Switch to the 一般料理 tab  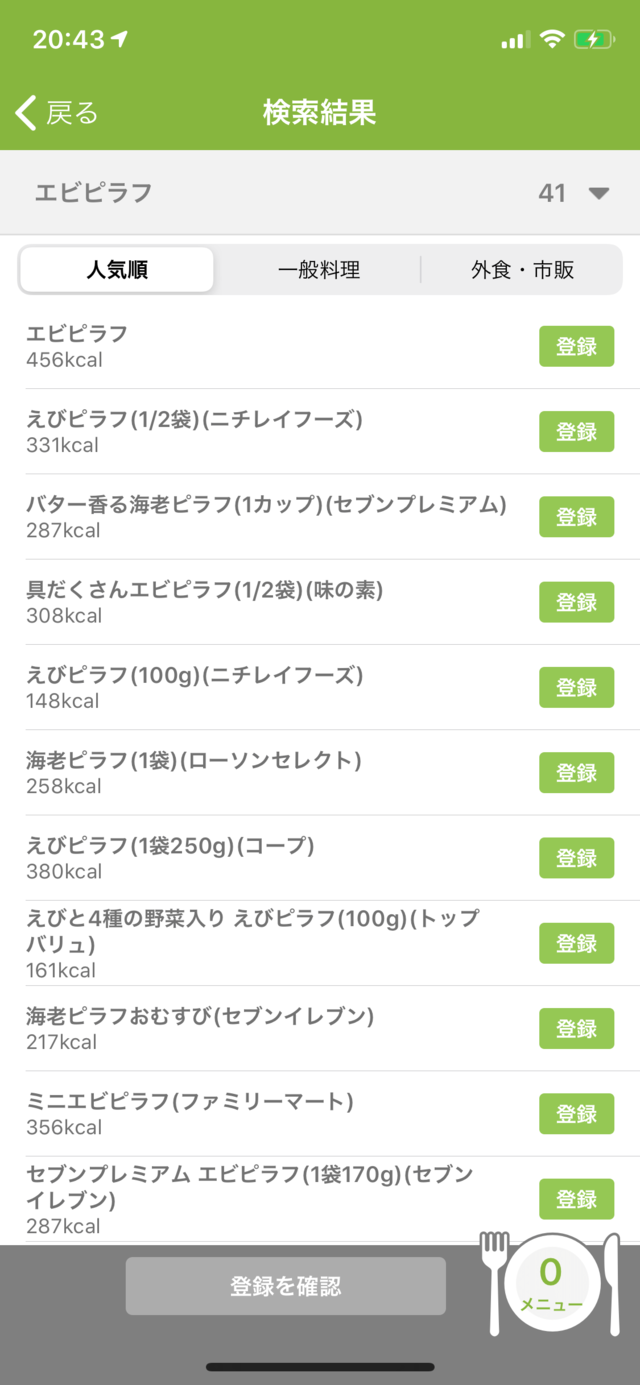(x=319, y=269)
